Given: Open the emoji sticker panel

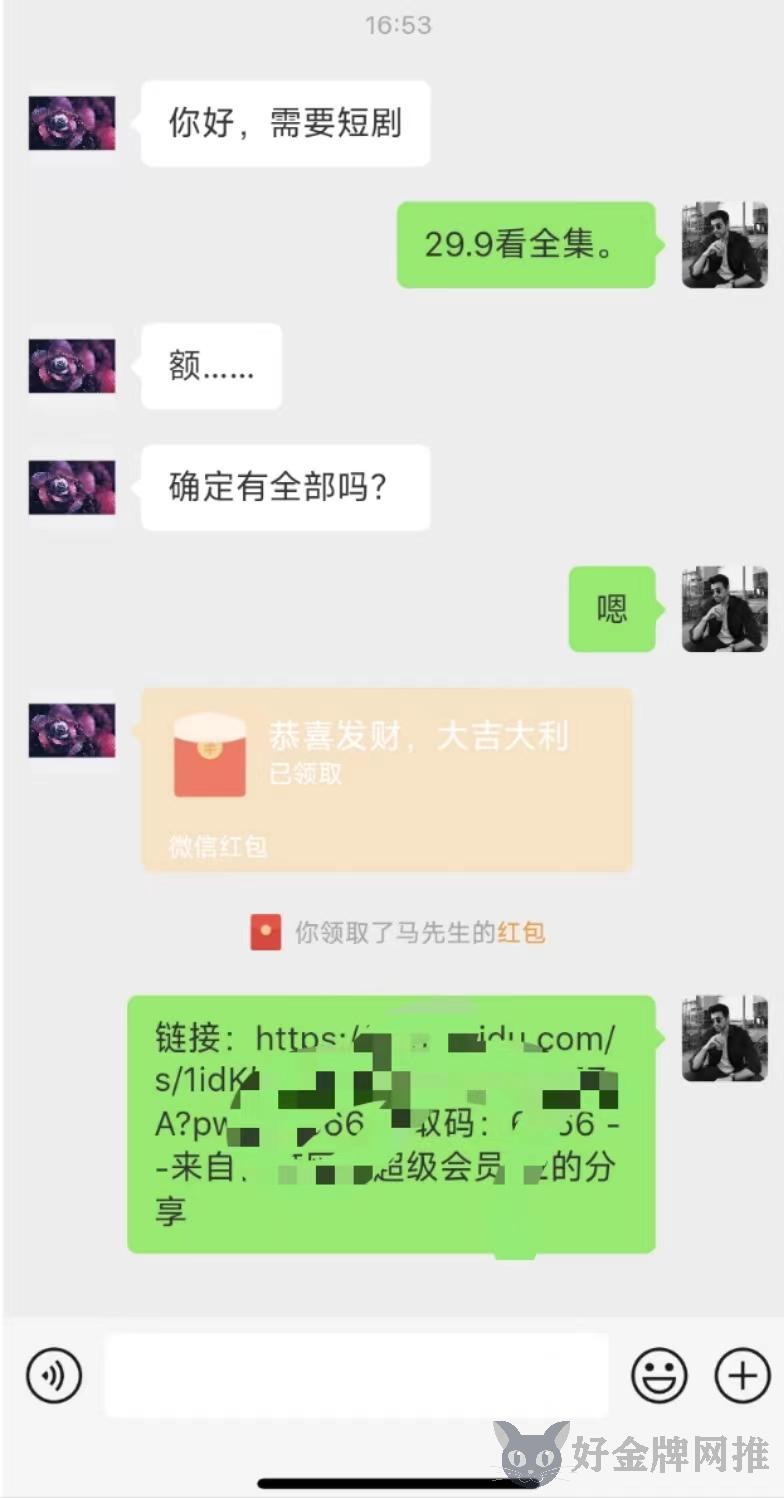Looking at the screenshot, I should click(x=659, y=1376).
